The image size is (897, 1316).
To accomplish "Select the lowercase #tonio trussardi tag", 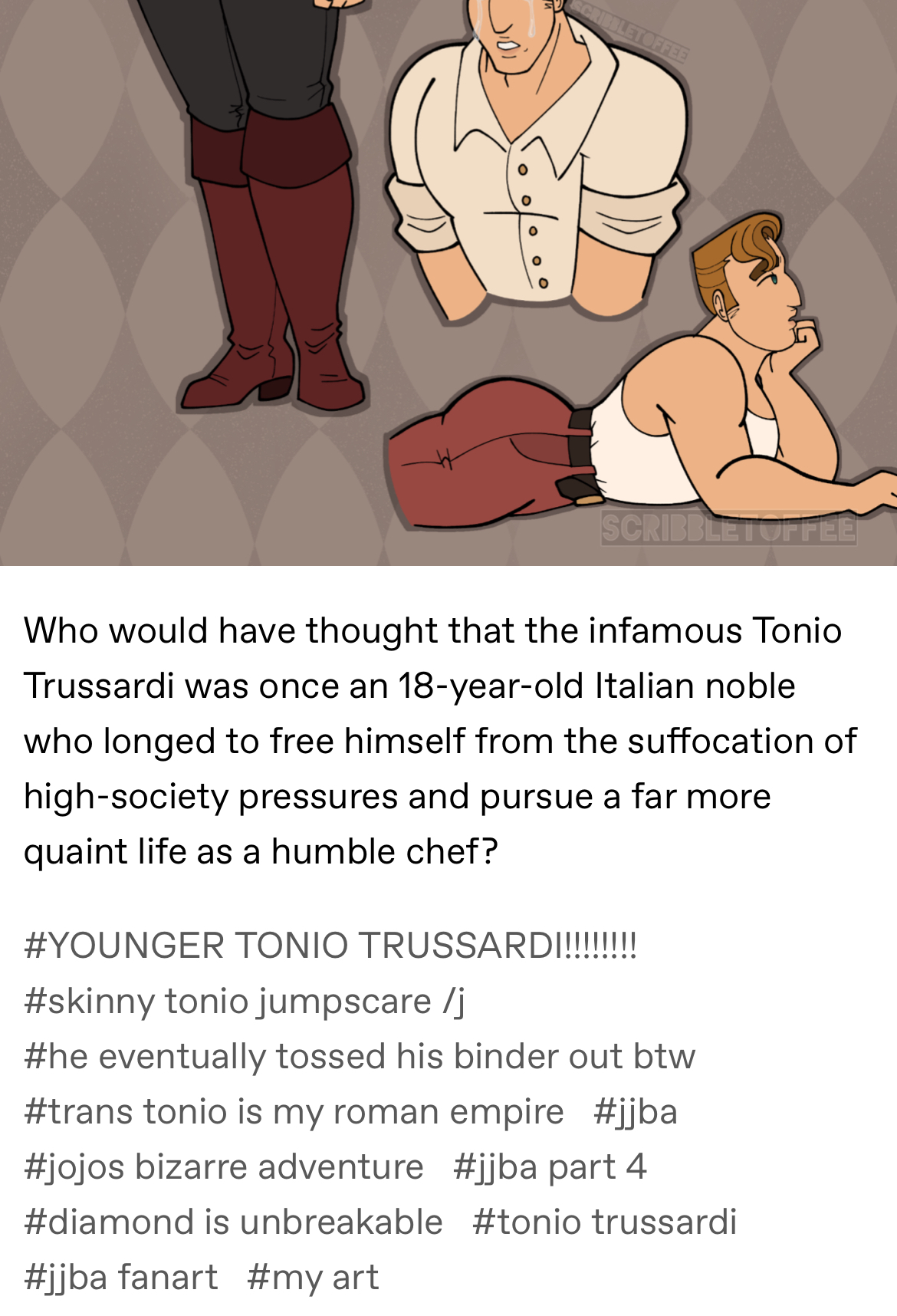I will click(604, 1222).
